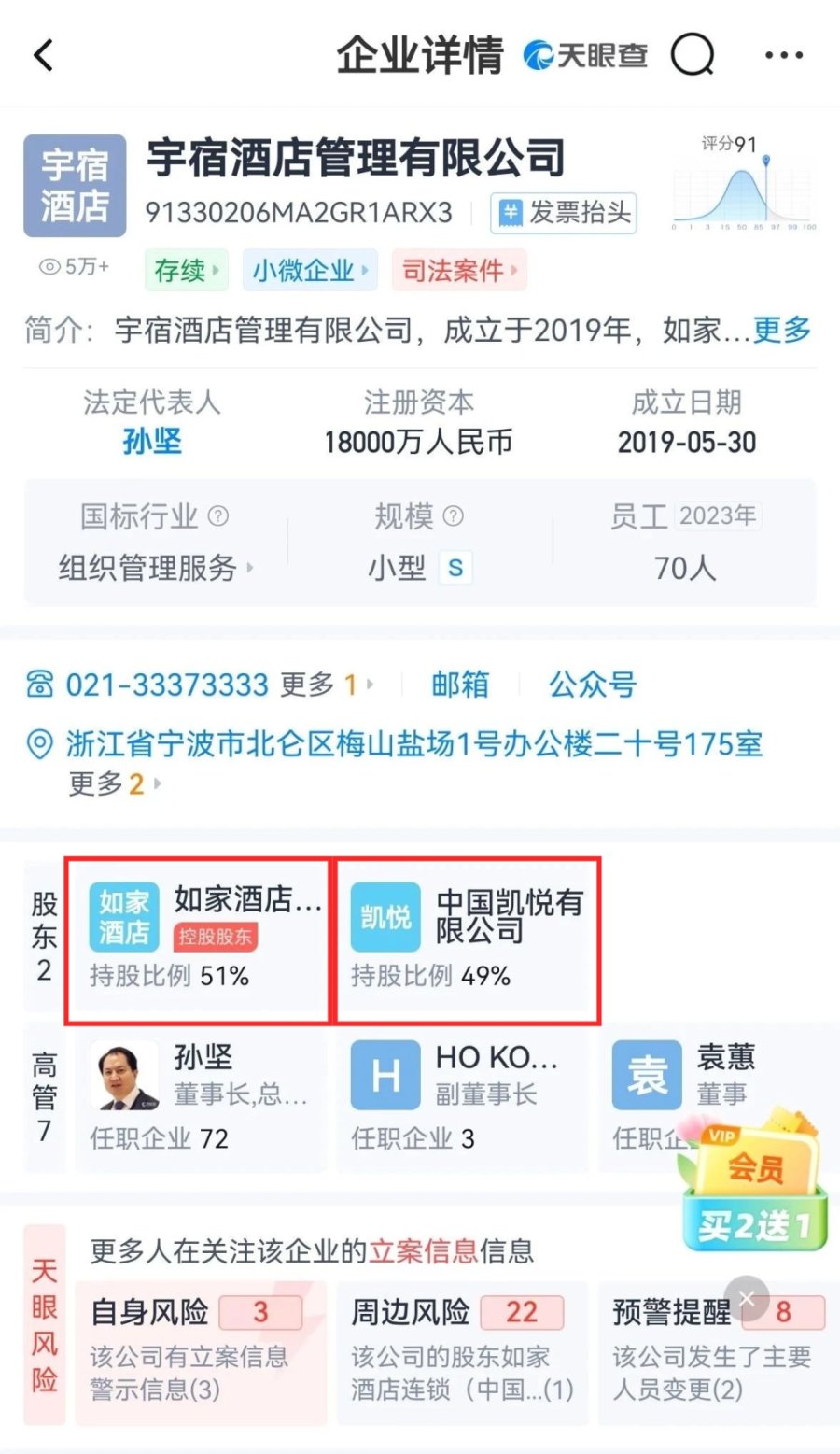The width and height of the screenshot is (840, 1454).
Task: Open shareholder 中国凯悦有限公司 card
Action: 466,939
